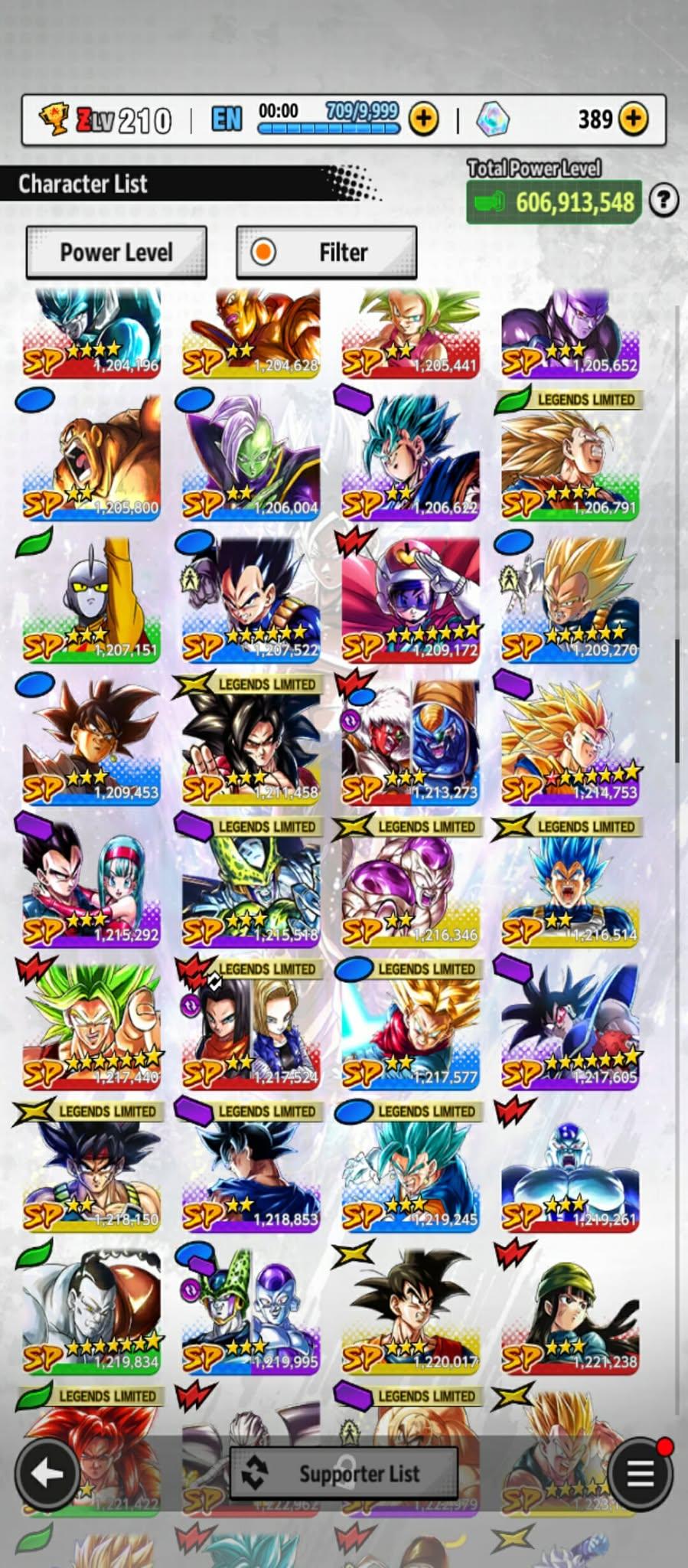The height and width of the screenshot is (1568, 688).
Task: Add more Chrono Crystals with plus icon
Action: click(x=634, y=119)
